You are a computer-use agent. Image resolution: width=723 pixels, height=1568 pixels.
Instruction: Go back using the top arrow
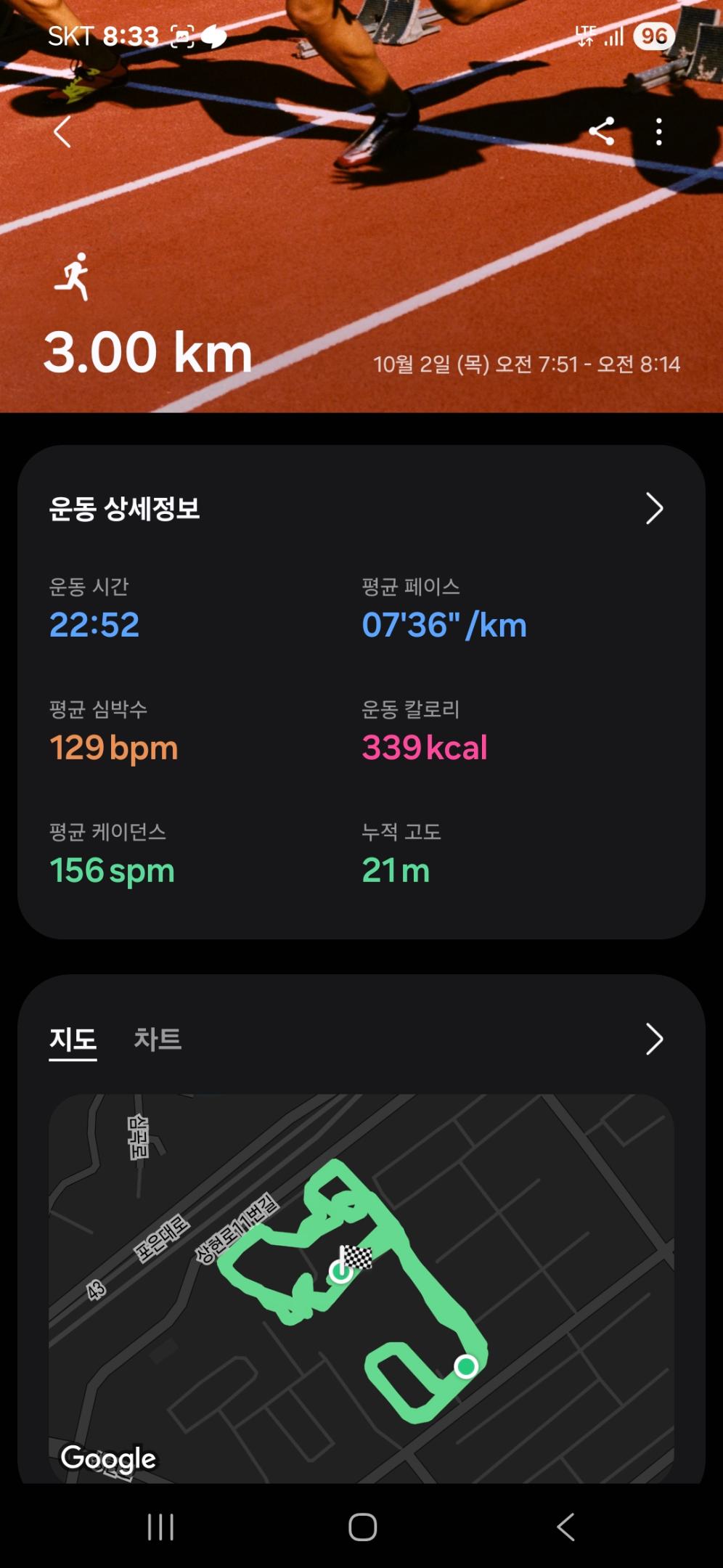63,132
